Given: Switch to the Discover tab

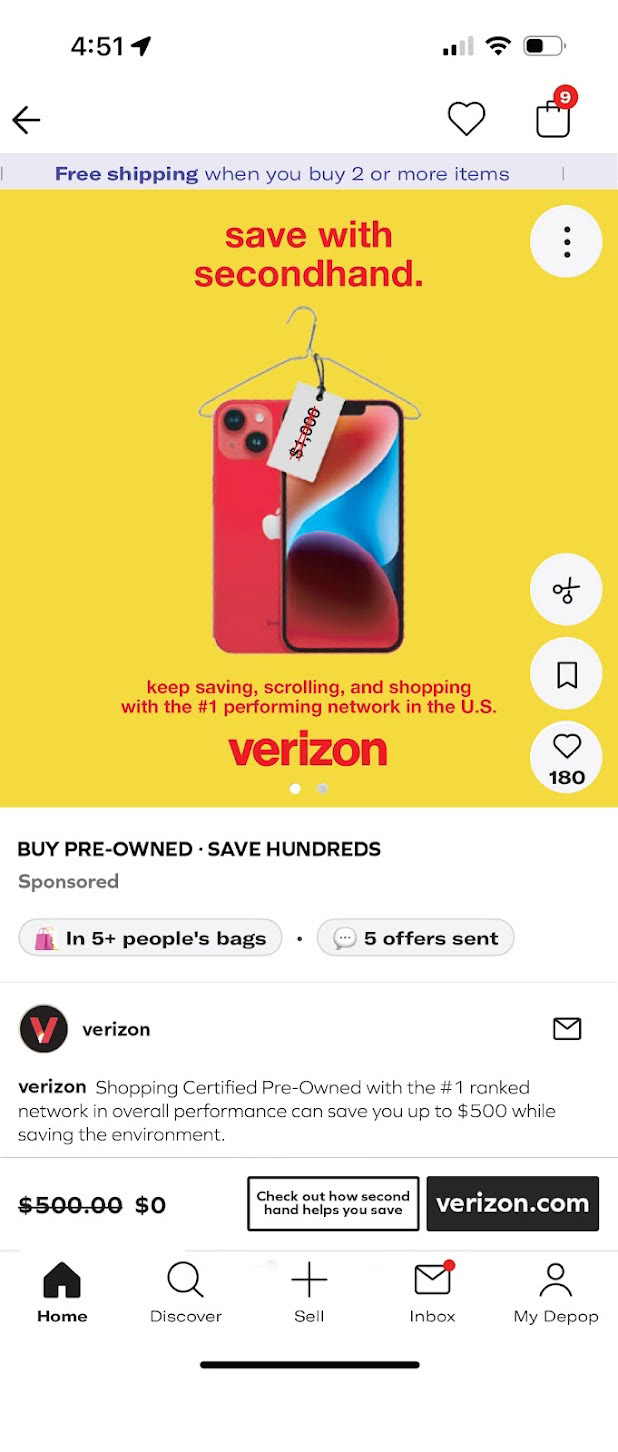Looking at the screenshot, I should [x=186, y=1292].
